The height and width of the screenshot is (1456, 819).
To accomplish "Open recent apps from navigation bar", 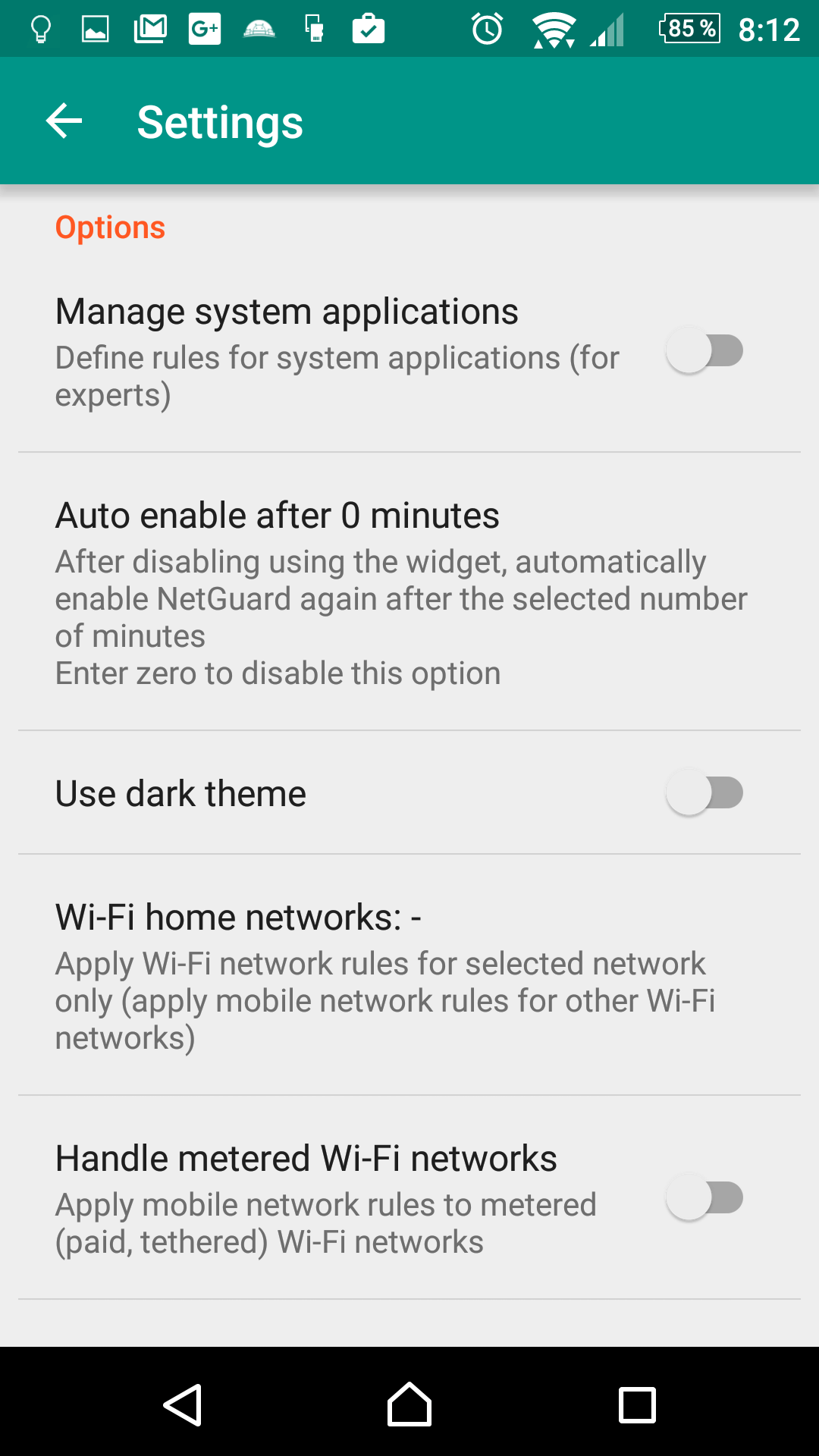I will pos(637,1404).
